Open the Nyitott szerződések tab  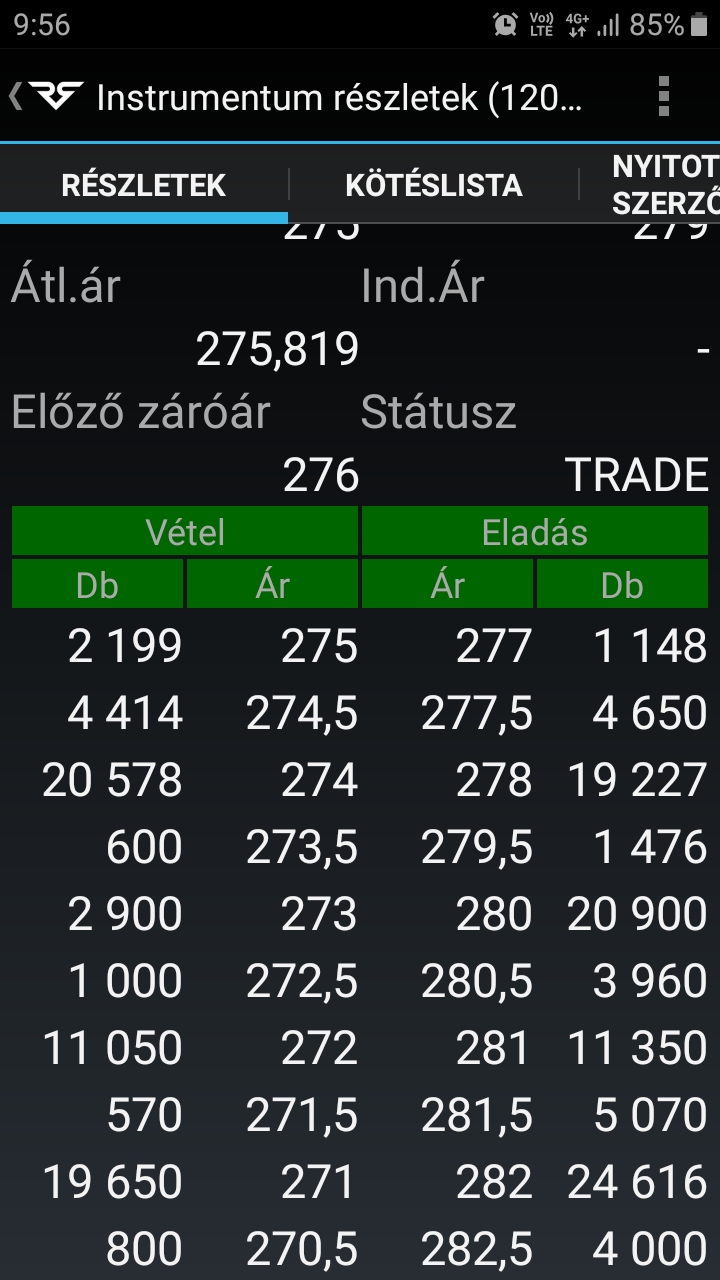point(665,185)
